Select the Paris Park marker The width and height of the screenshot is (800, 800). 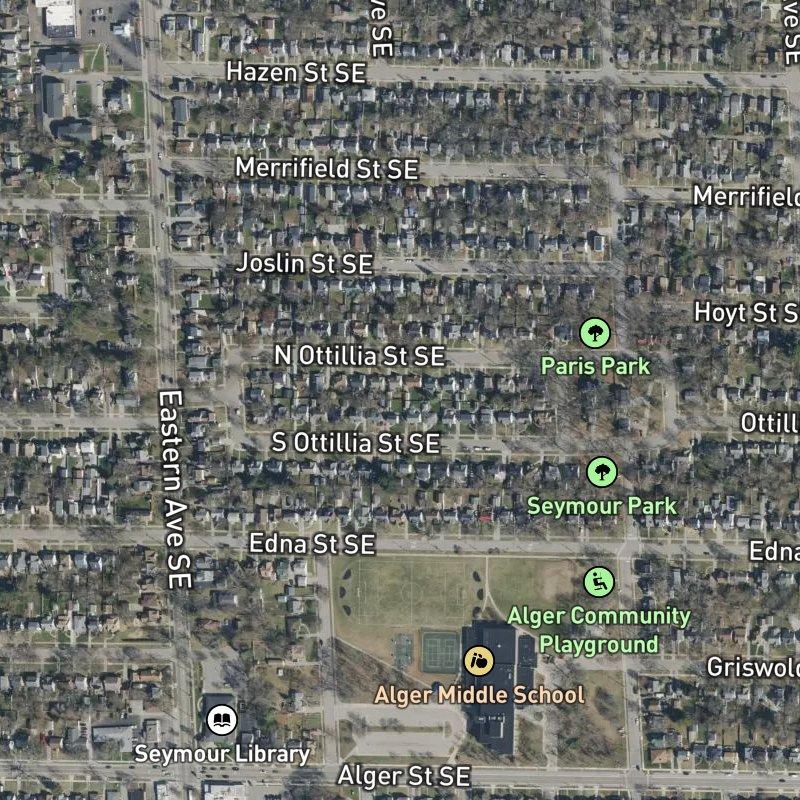point(595,332)
